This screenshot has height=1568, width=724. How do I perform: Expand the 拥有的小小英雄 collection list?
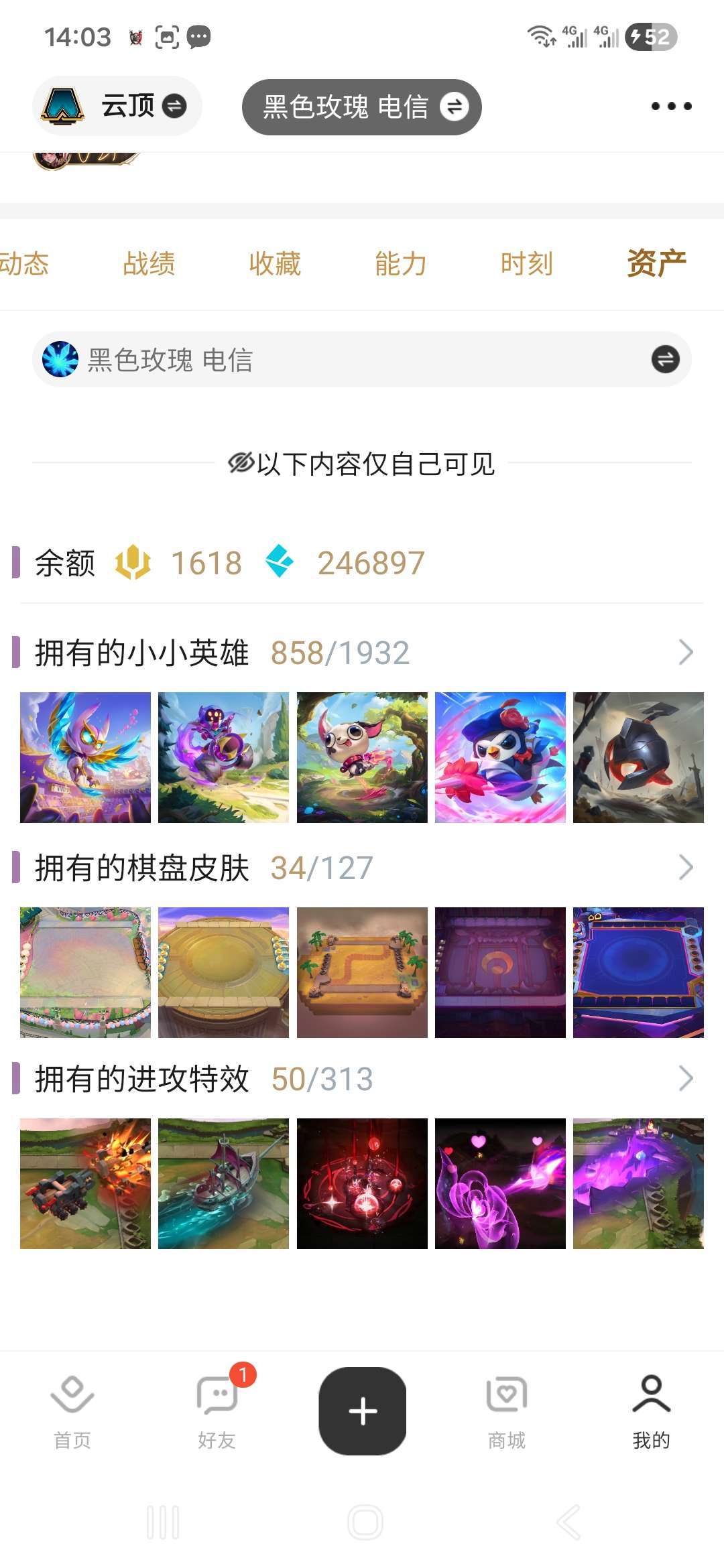(685, 649)
